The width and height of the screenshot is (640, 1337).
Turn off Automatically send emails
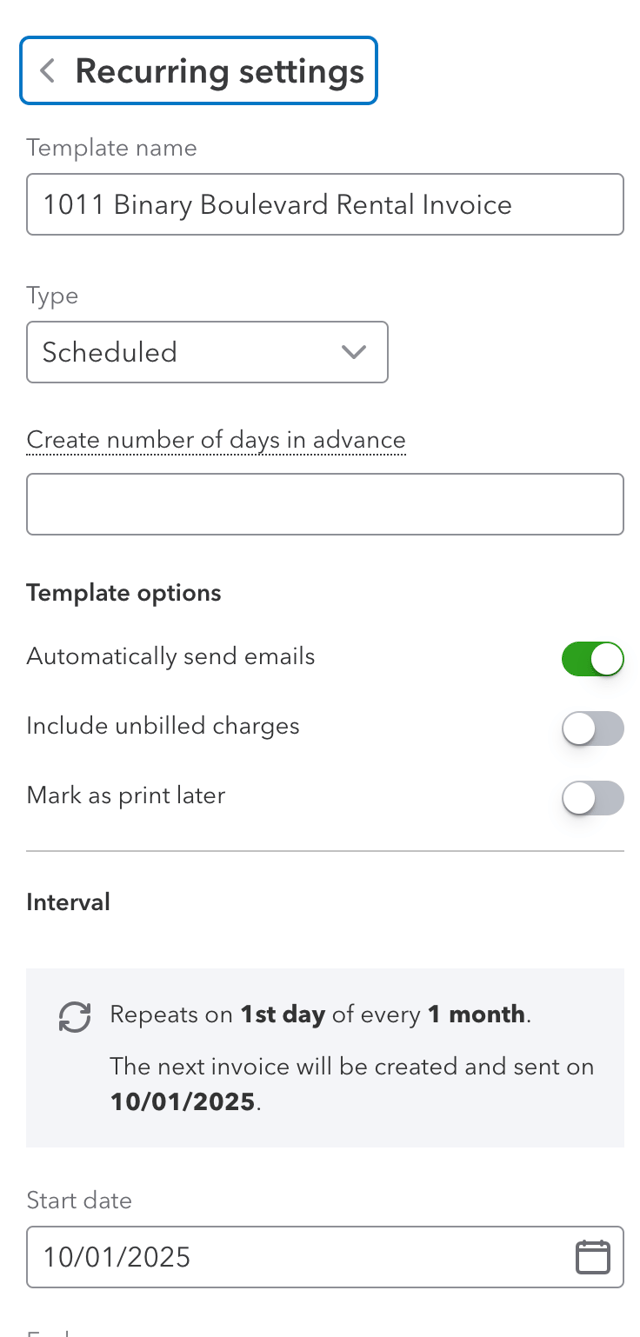pos(592,659)
